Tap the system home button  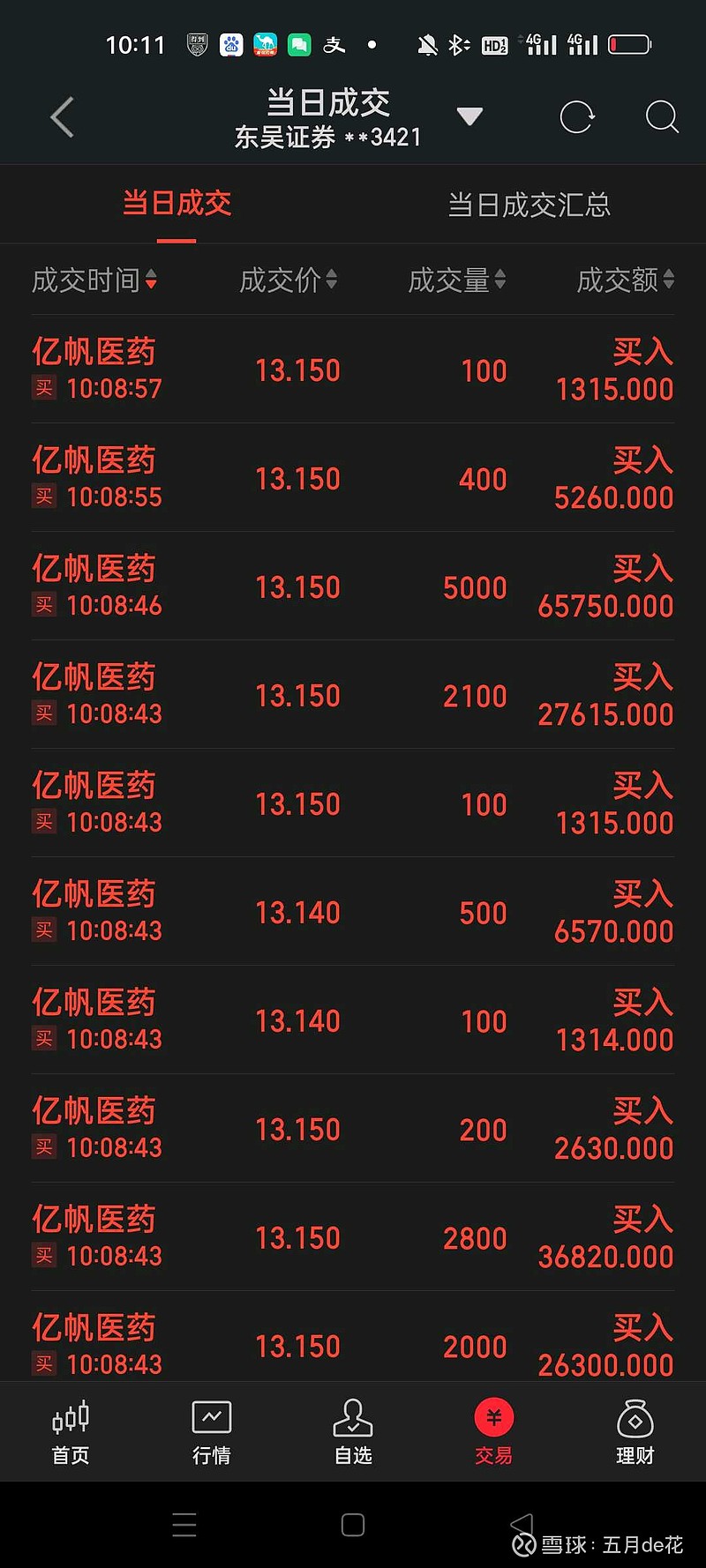(353, 1525)
